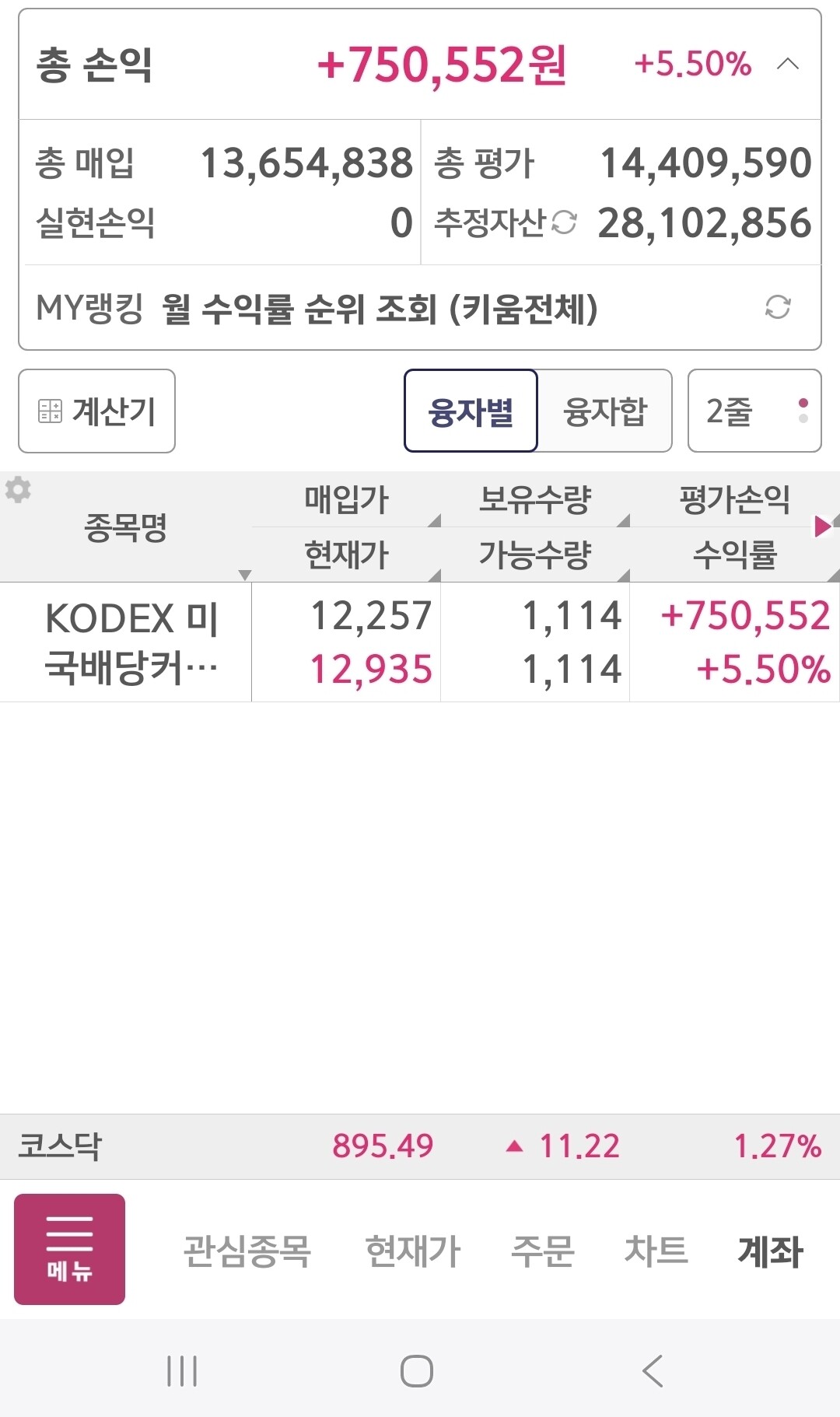The width and height of the screenshot is (840, 1417).
Task: Toggle the 2줄 row layout option
Action: pyautogui.click(x=754, y=411)
